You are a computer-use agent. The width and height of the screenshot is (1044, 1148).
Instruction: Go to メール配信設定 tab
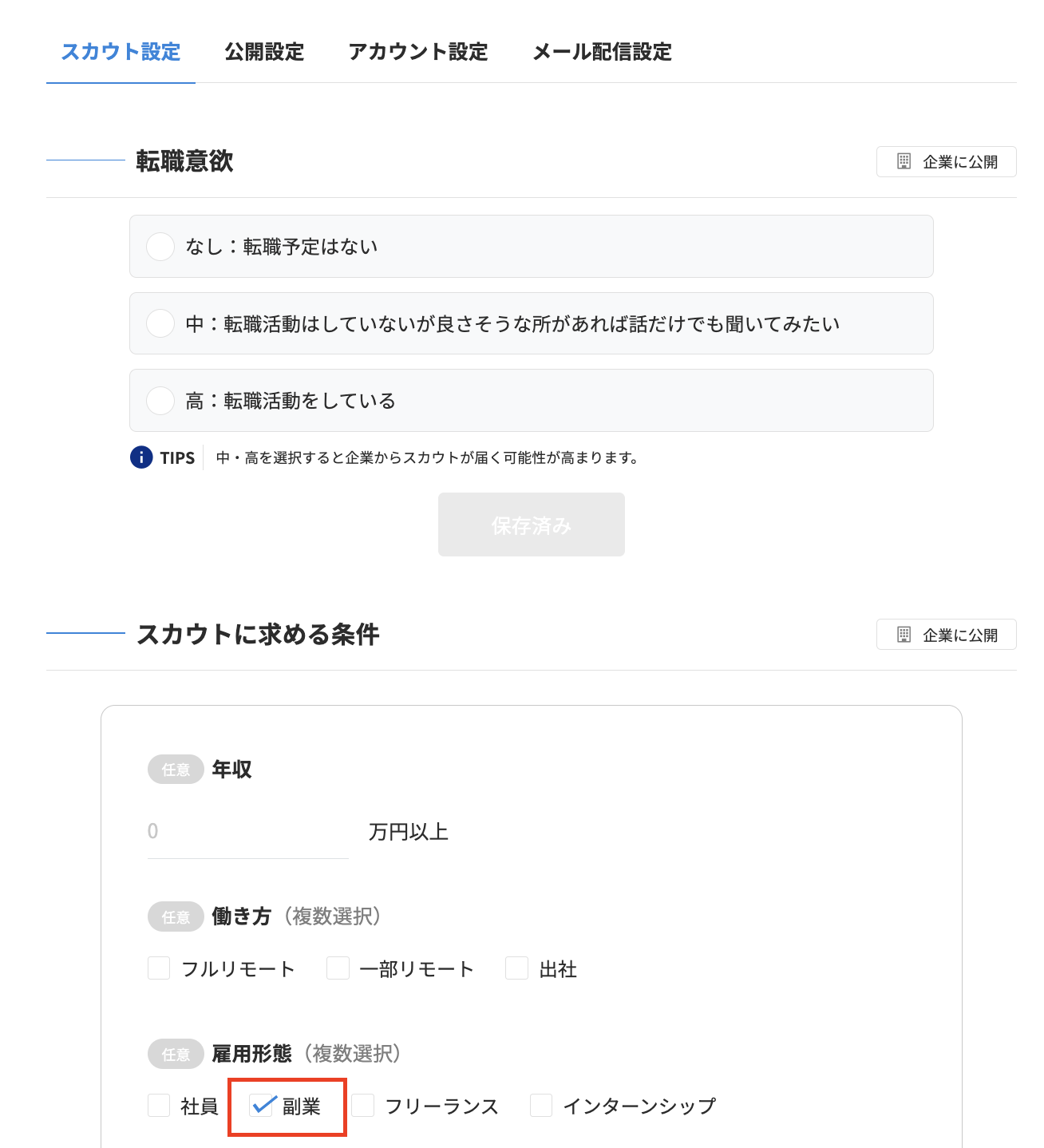602,52
